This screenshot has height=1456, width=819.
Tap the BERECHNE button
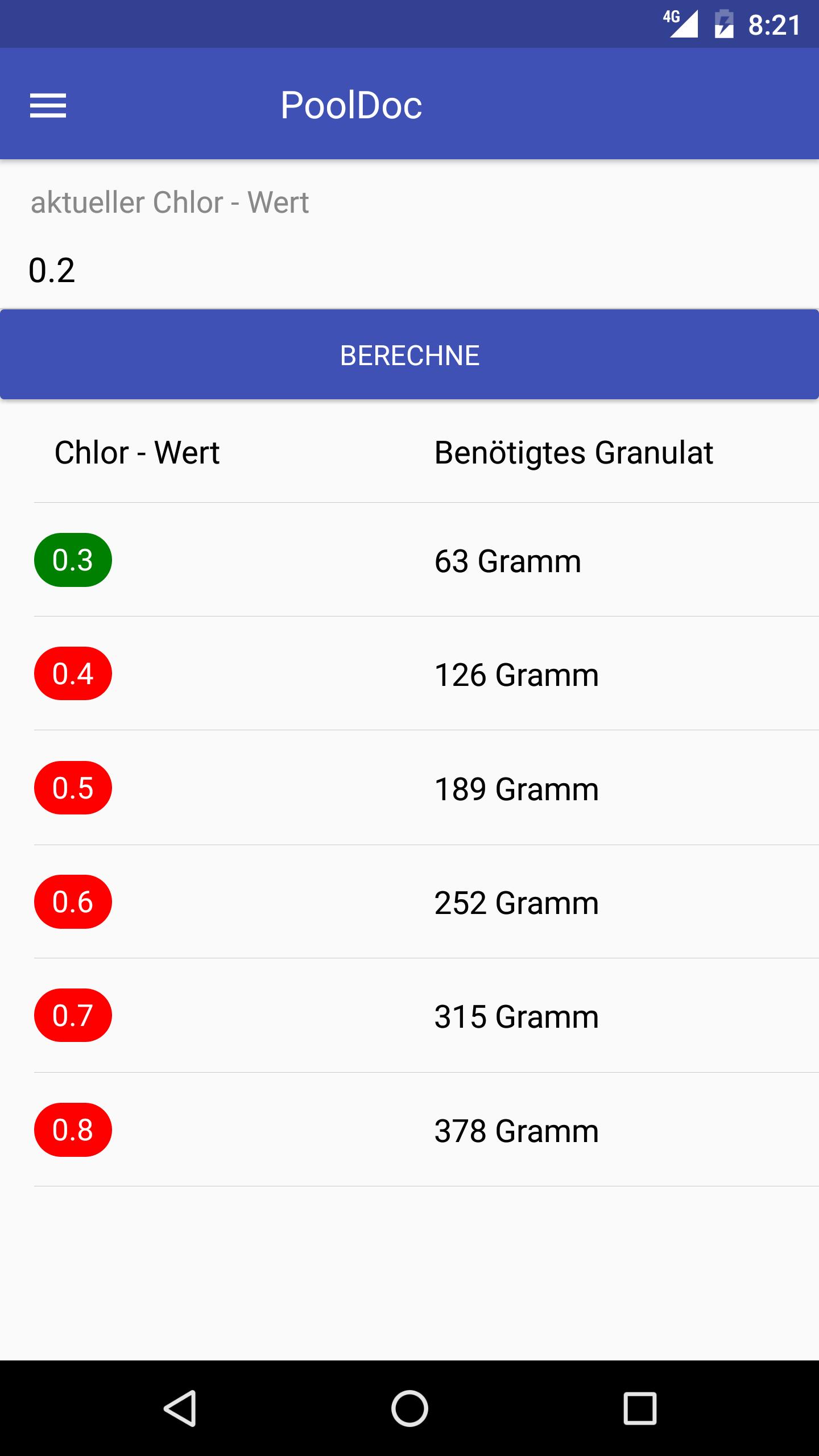[x=409, y=355]
